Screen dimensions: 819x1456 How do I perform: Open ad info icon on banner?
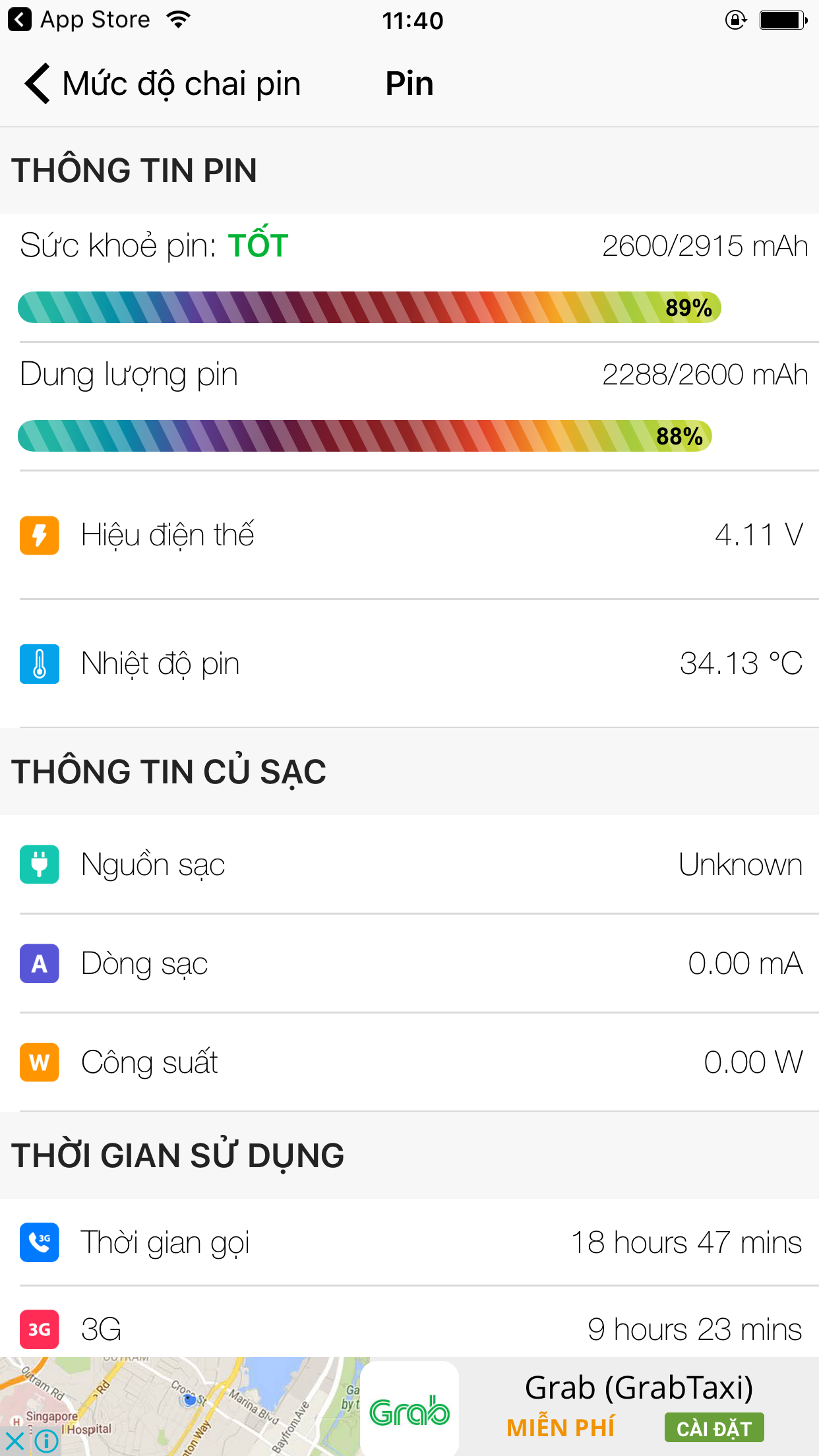46,1441
